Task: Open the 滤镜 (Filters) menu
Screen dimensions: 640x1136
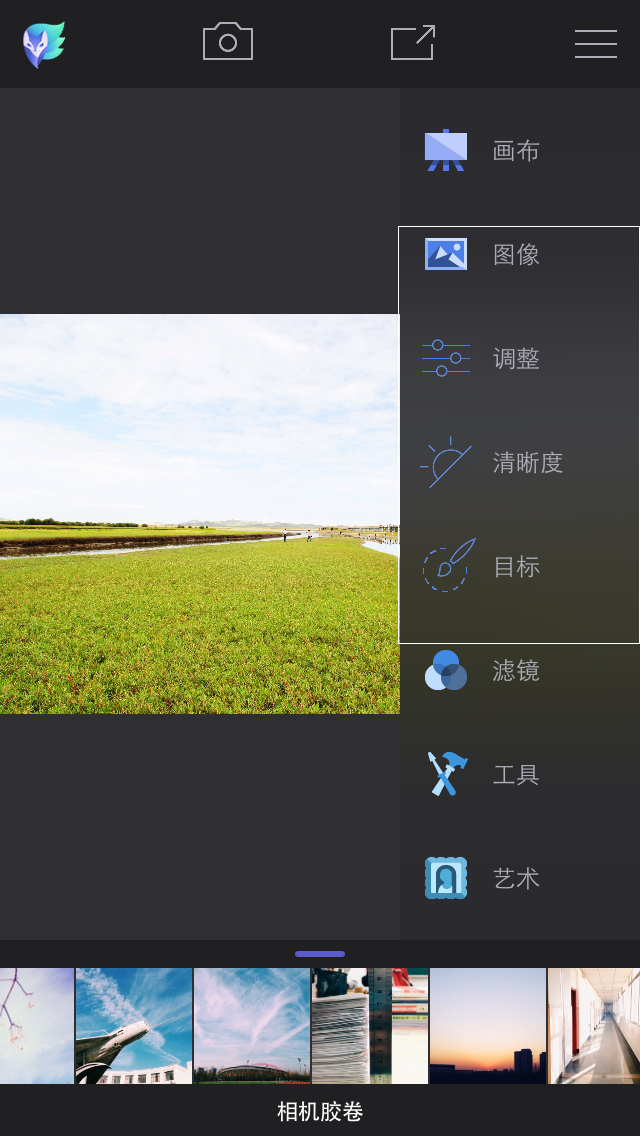Action: pos(518,671)
